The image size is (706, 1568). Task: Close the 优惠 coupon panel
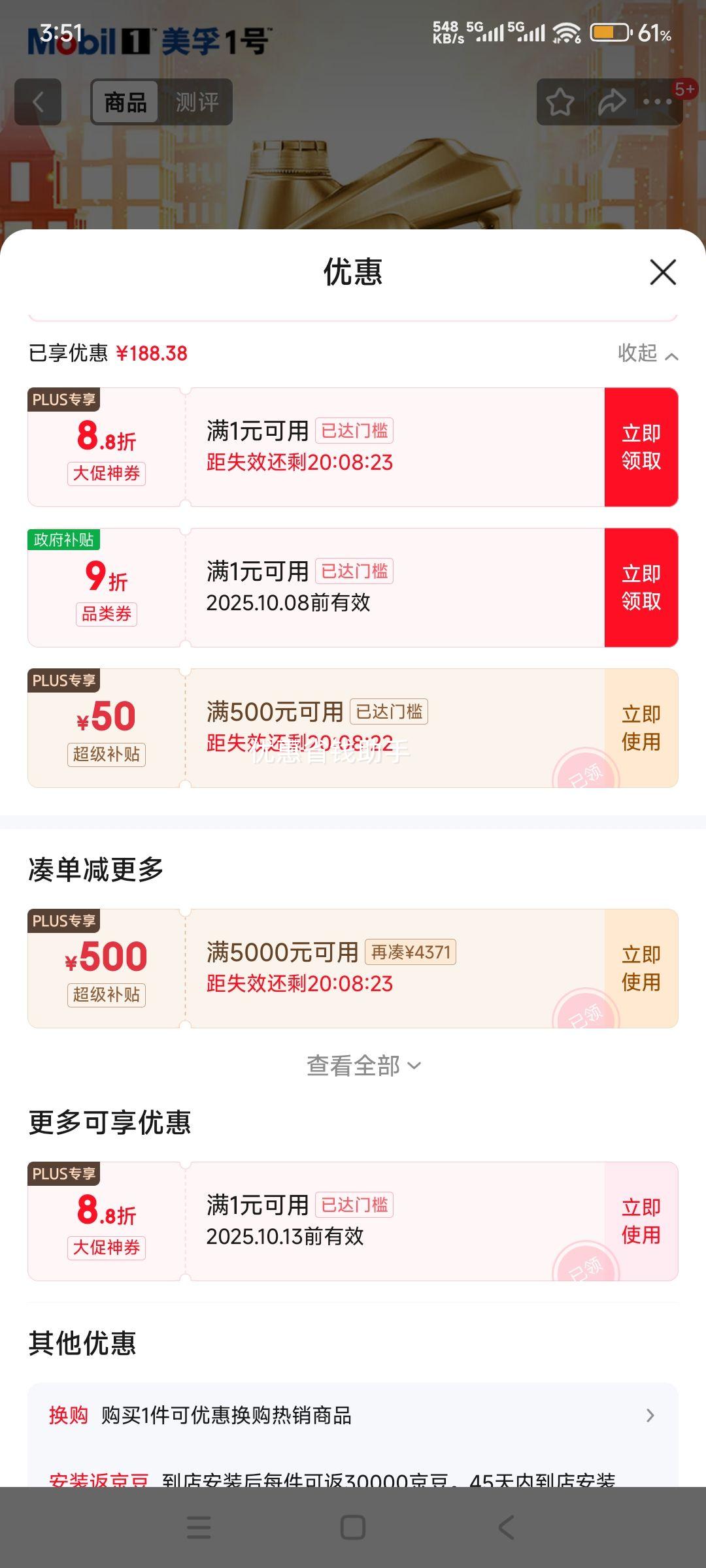[663, 272]
